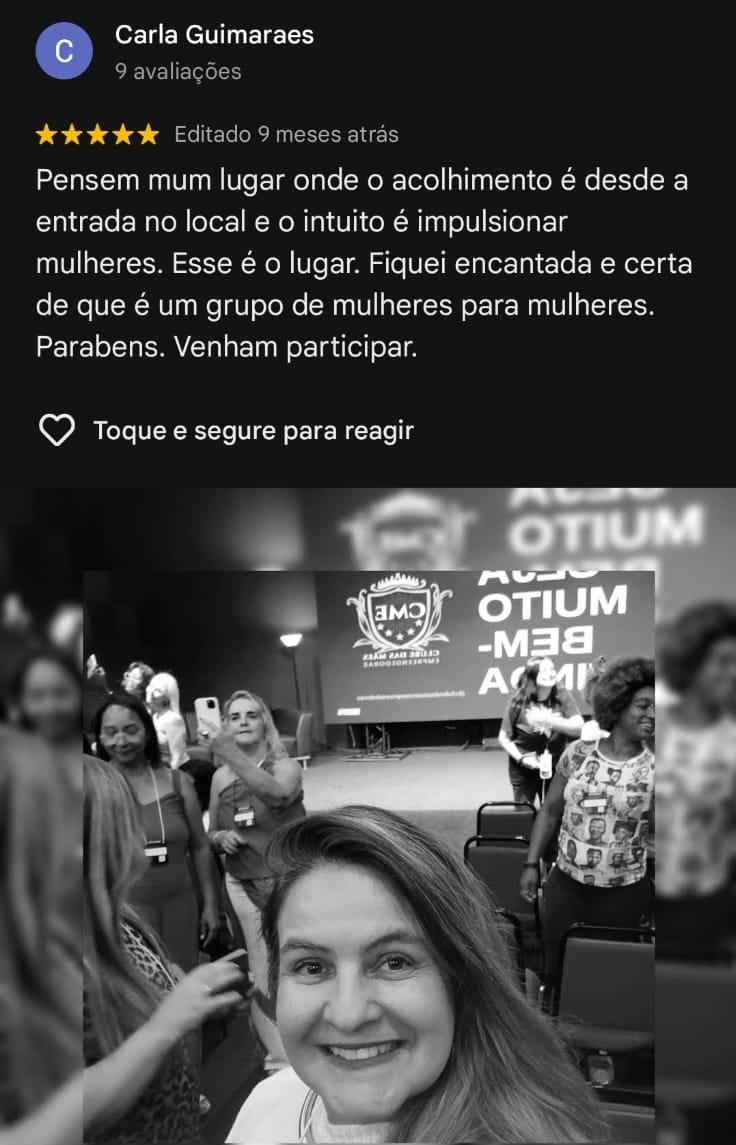Viewport: 736px width, 1145px height.
Task: Click the third rating star
Action: tap(98, 133)
